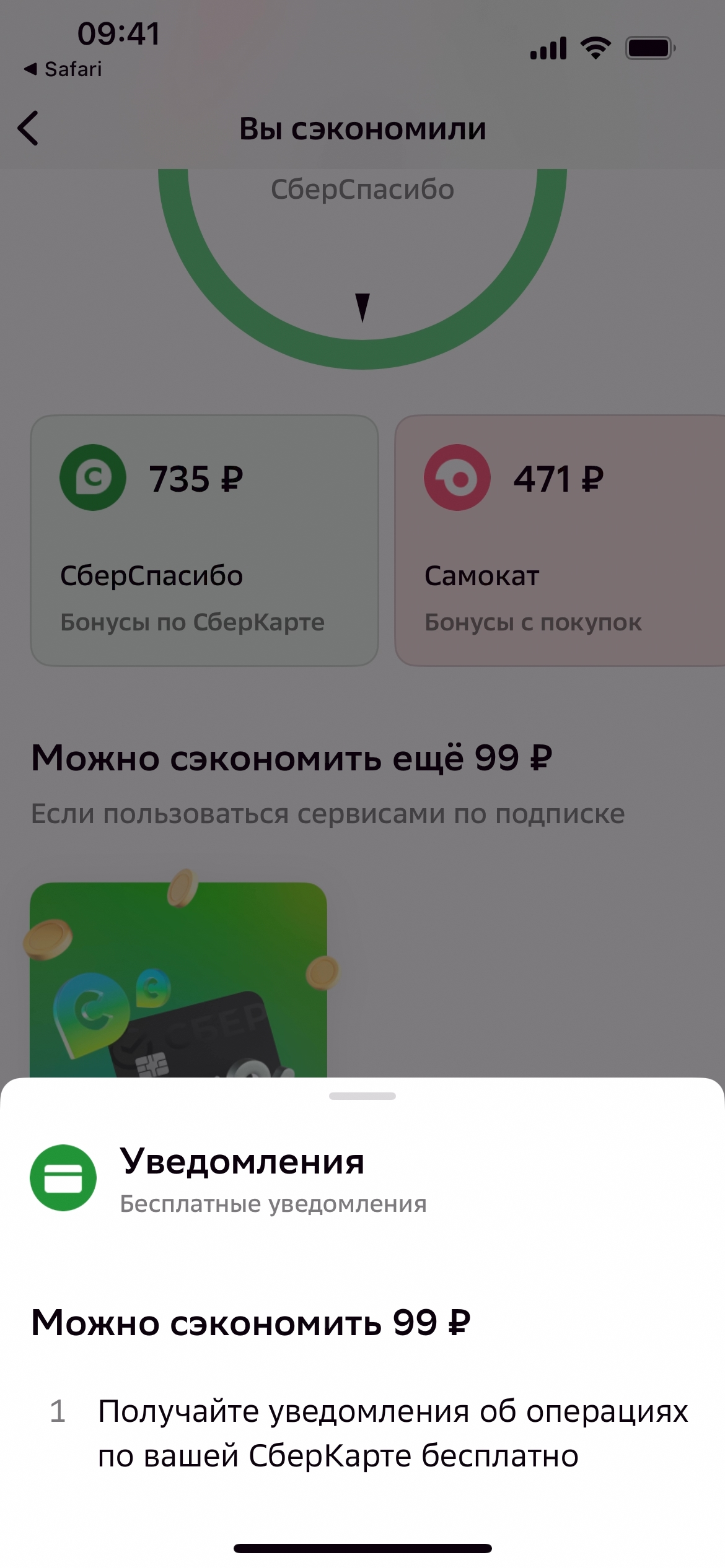
Task: Go back from Вы сэкономили screen
Action: pos(29,128)
